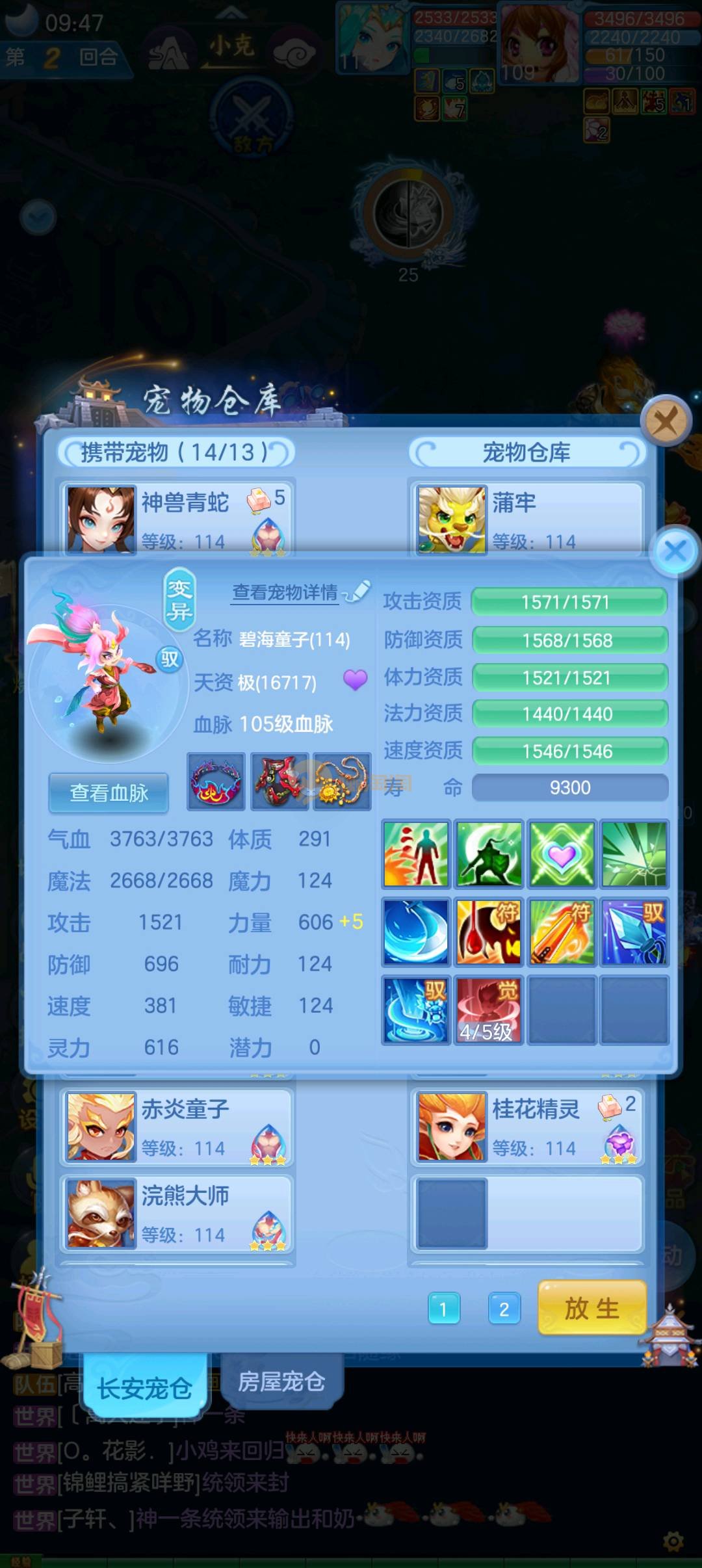Tap the 放生 release button
The image size is (702, 1568).
point(591,1308)
